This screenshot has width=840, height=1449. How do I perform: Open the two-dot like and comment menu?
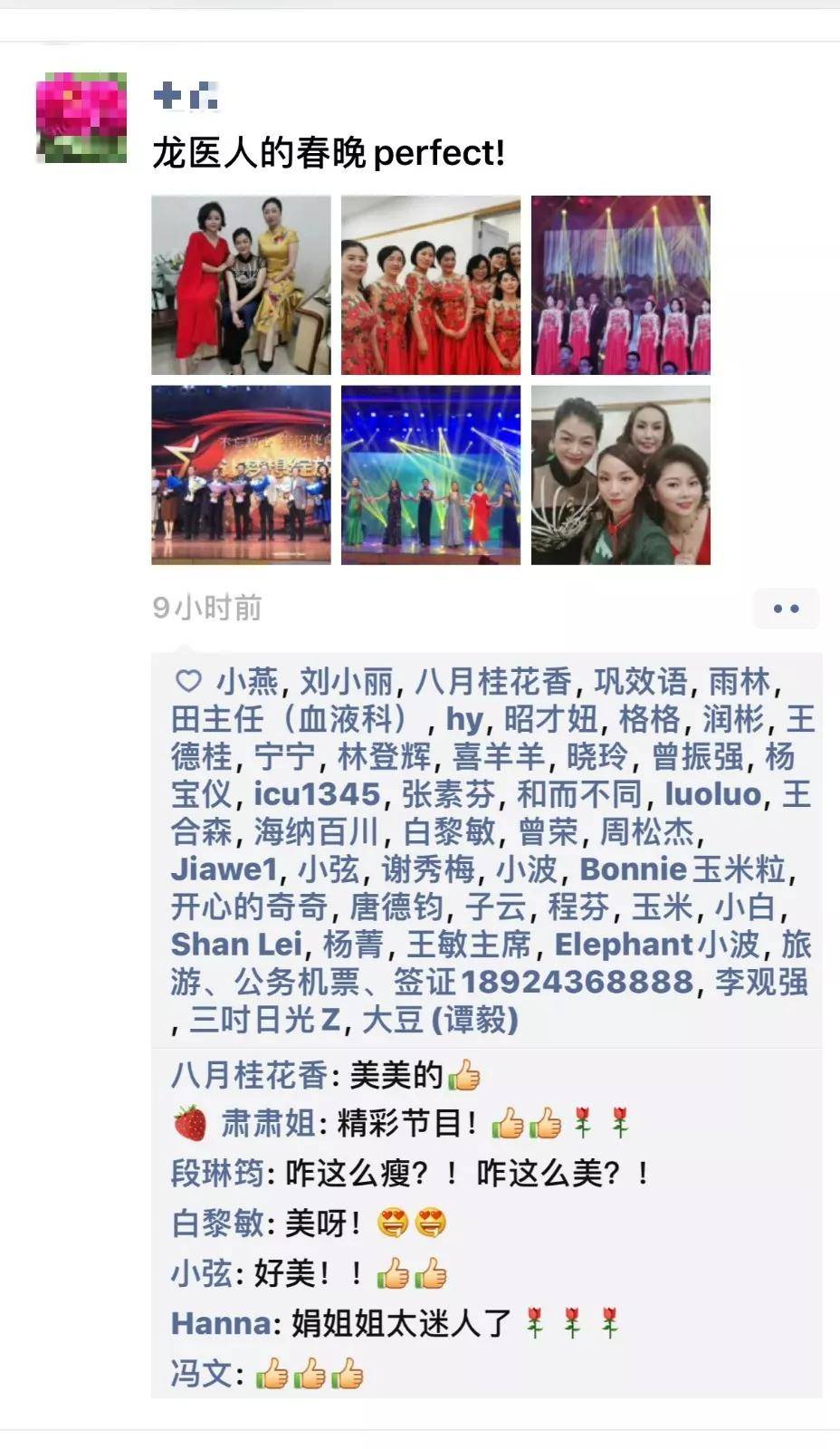click(x=786, y=609)
